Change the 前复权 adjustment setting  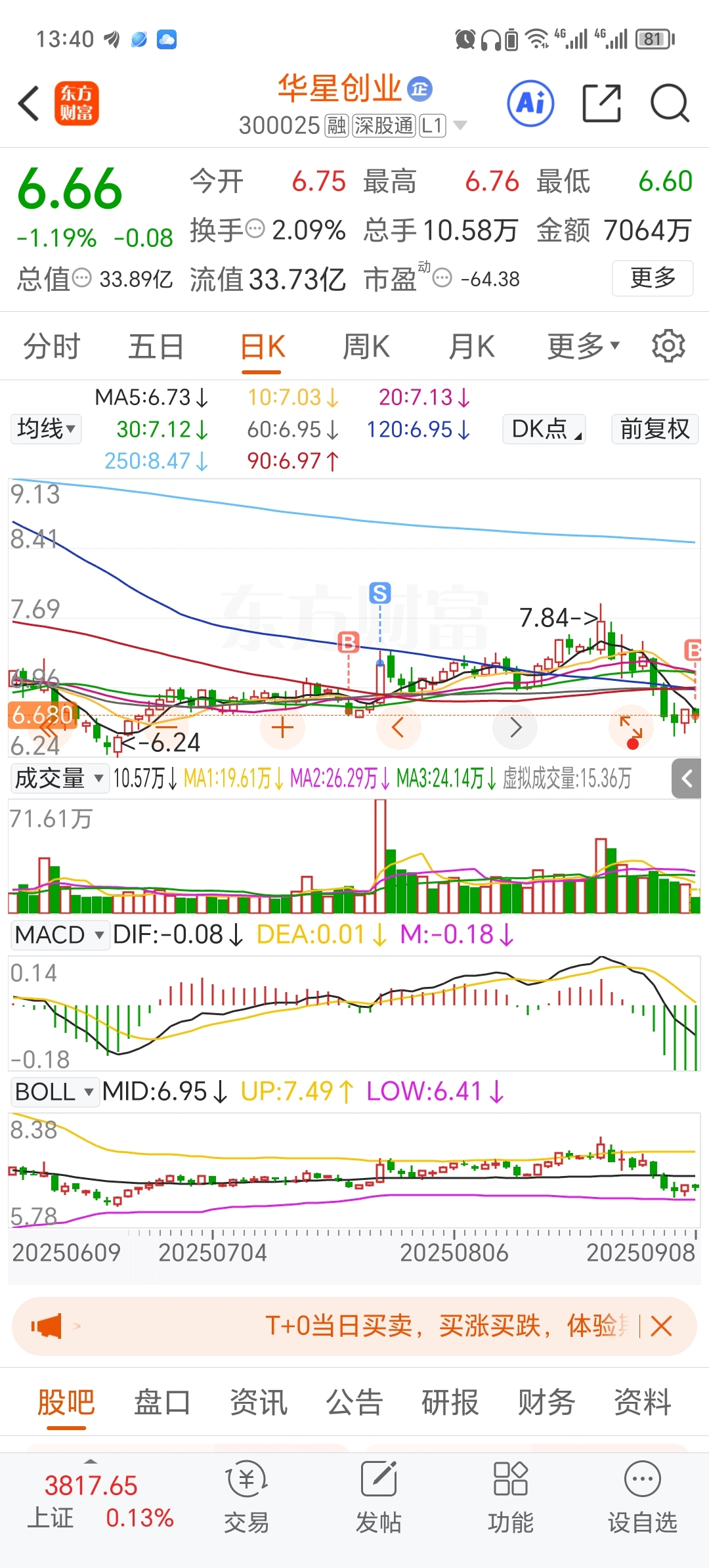pyautogui.click(x=655, y=429)
